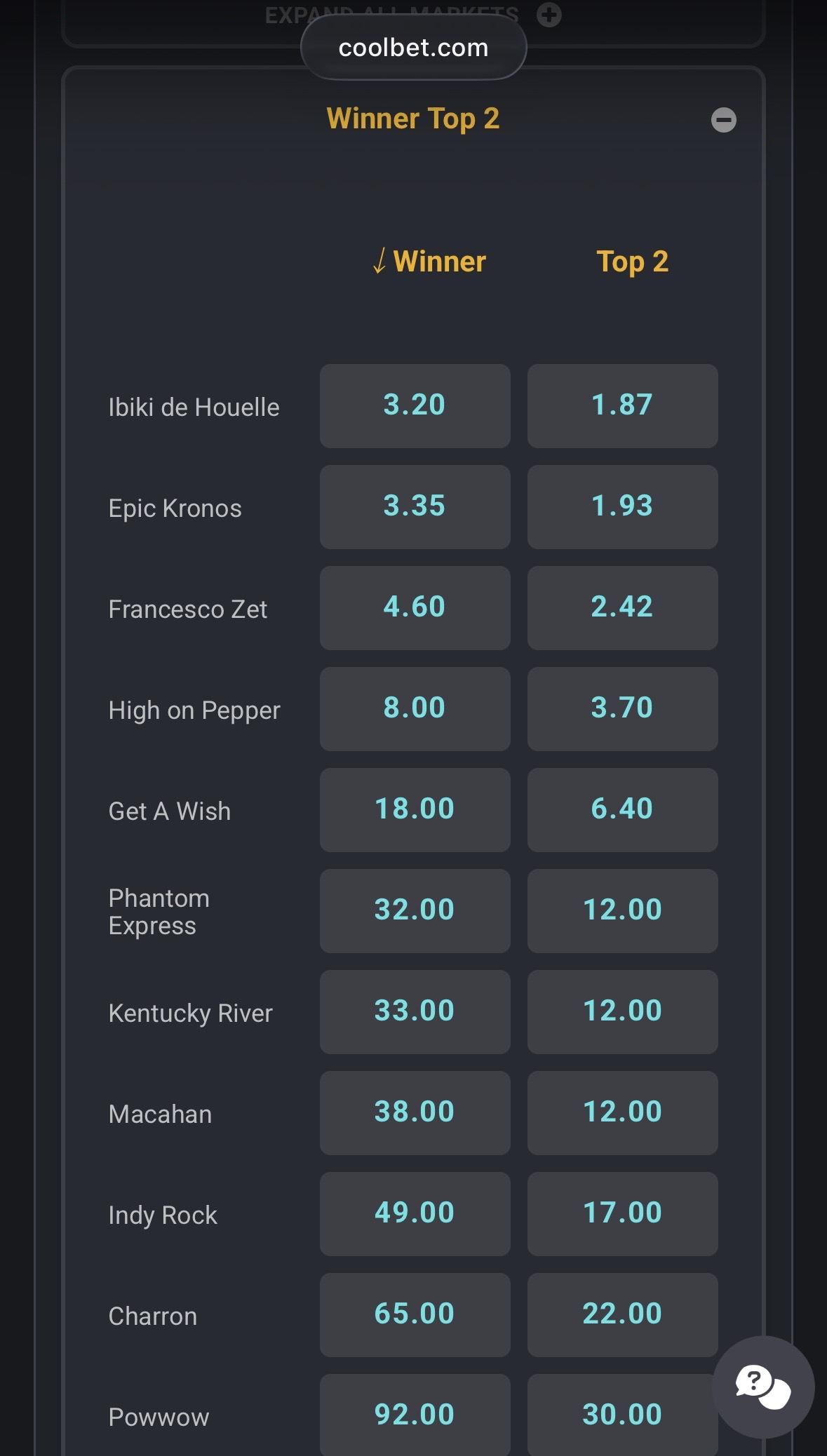Tap High on Pepper Top 2 odds 3.70
The image size is (827, 1456).
622,708
